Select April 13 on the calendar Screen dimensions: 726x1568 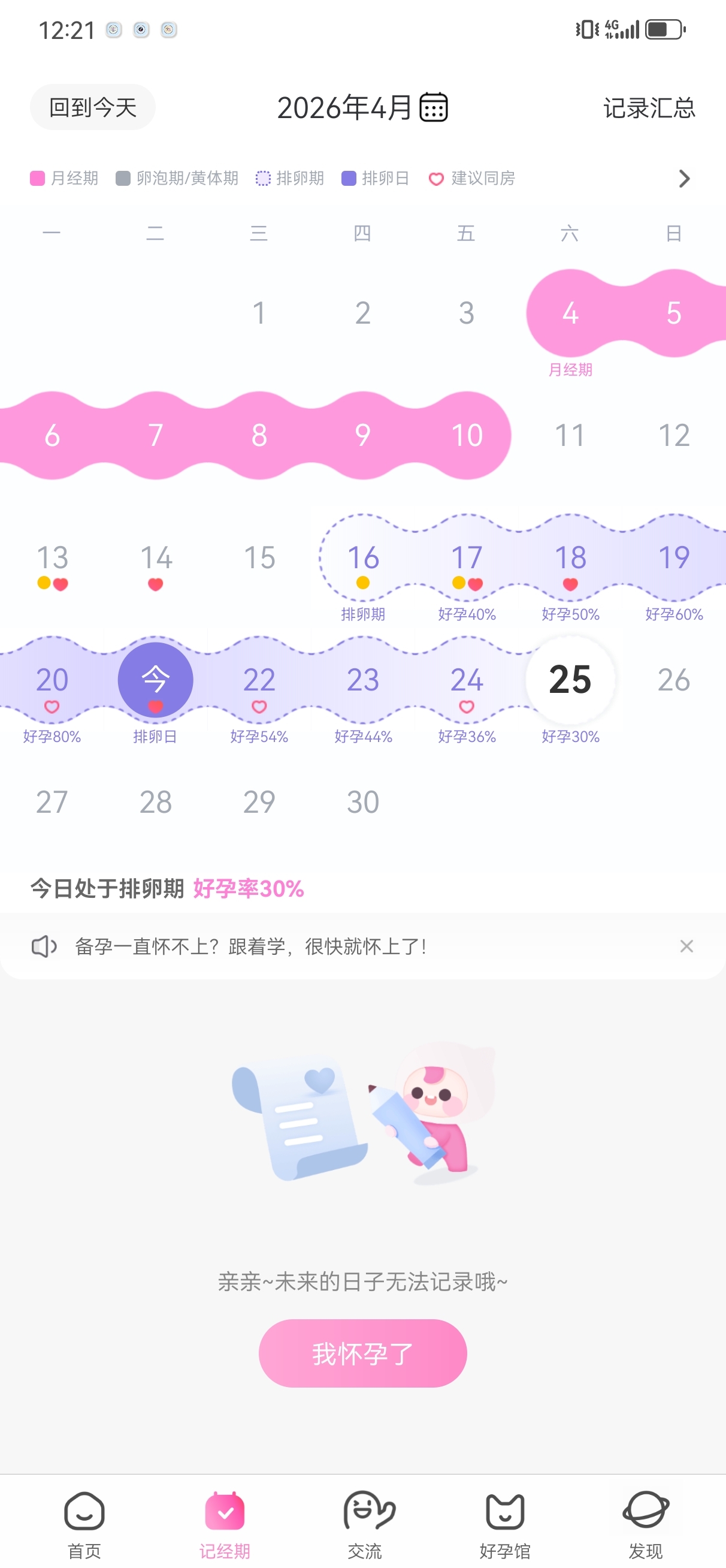point(52,557)
